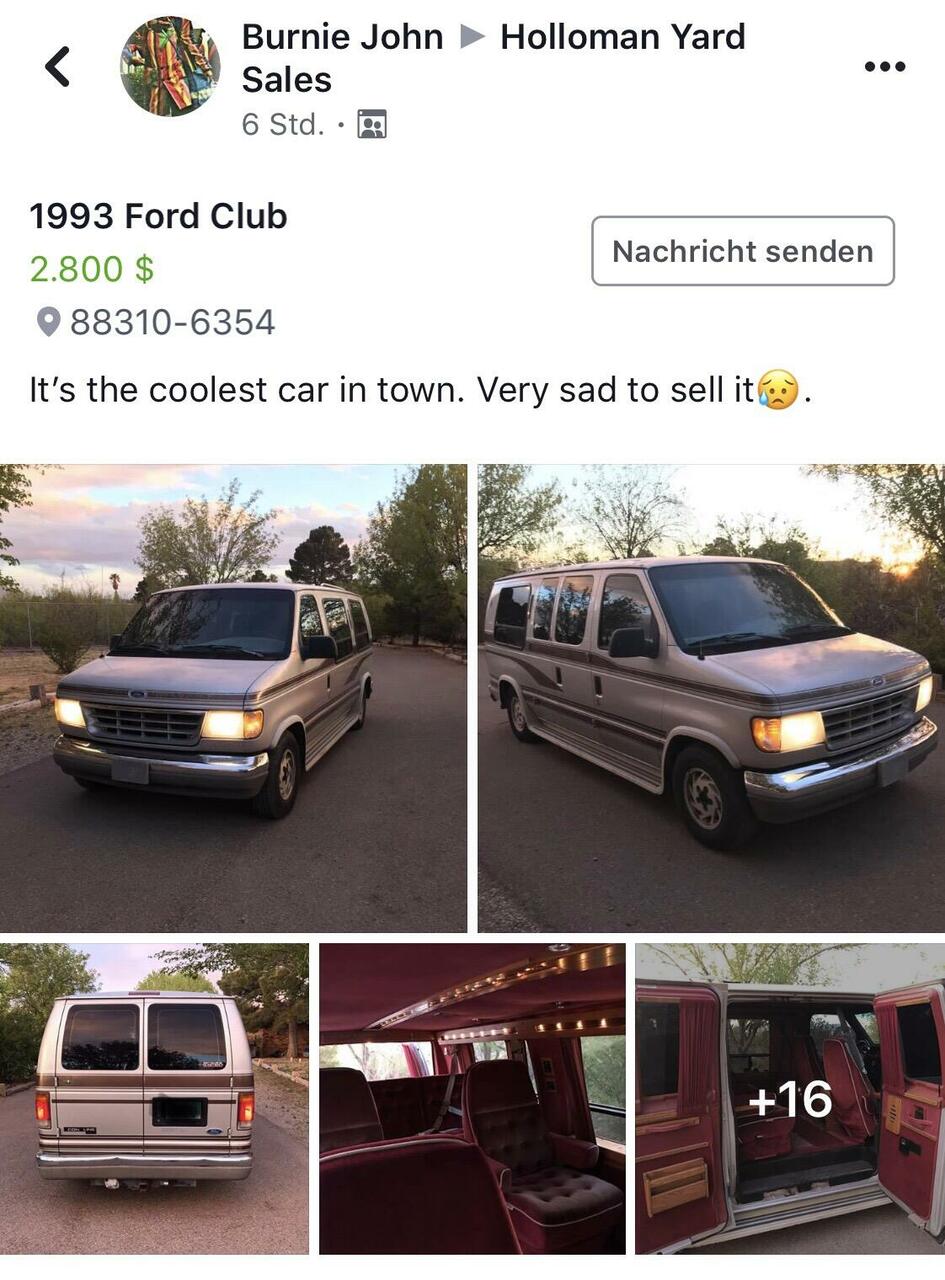Open Burnie John's profile picture
The image size is (945, 1280).
click(170, 67)
